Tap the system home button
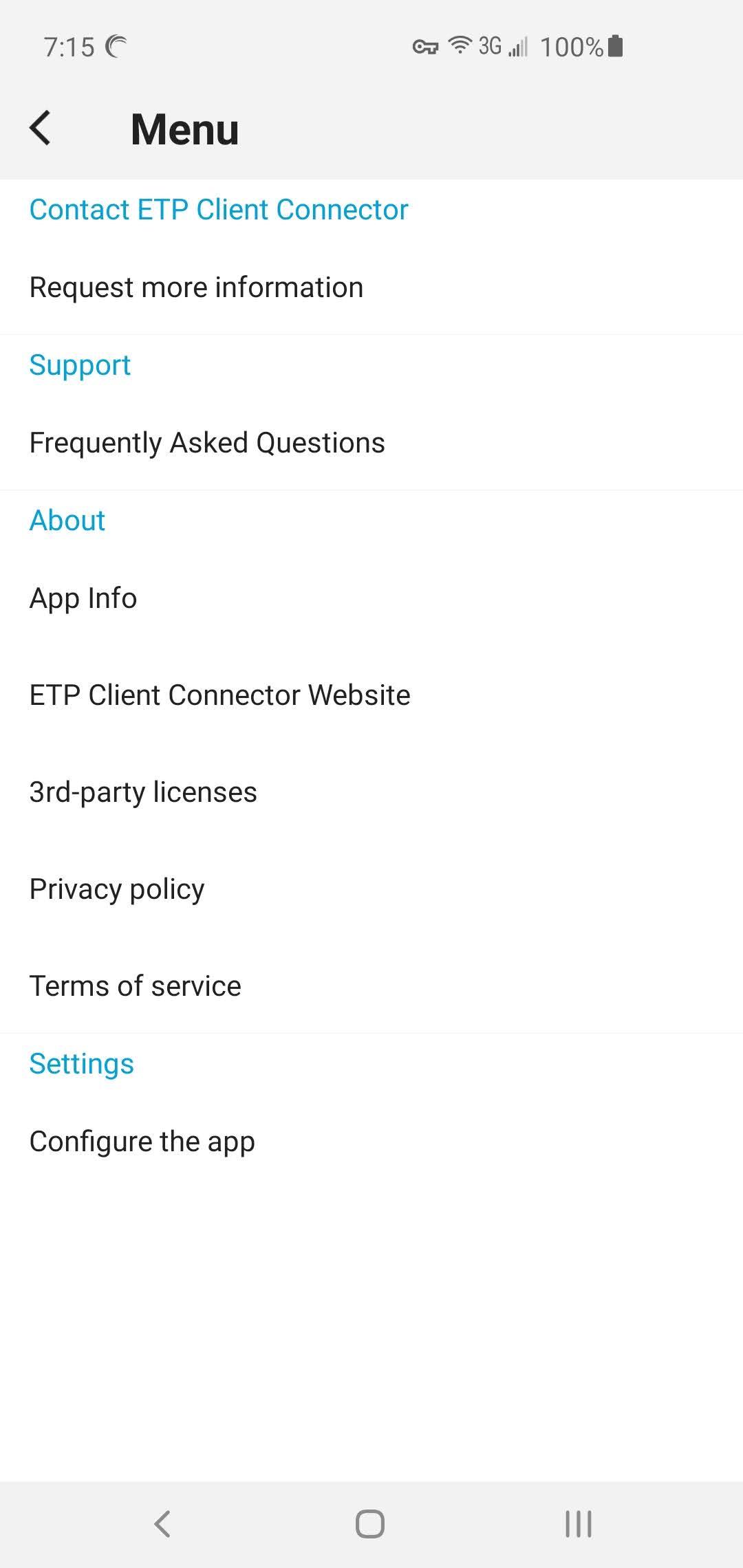Viewport: 743px width, 1568px height. coord(370,1523)
